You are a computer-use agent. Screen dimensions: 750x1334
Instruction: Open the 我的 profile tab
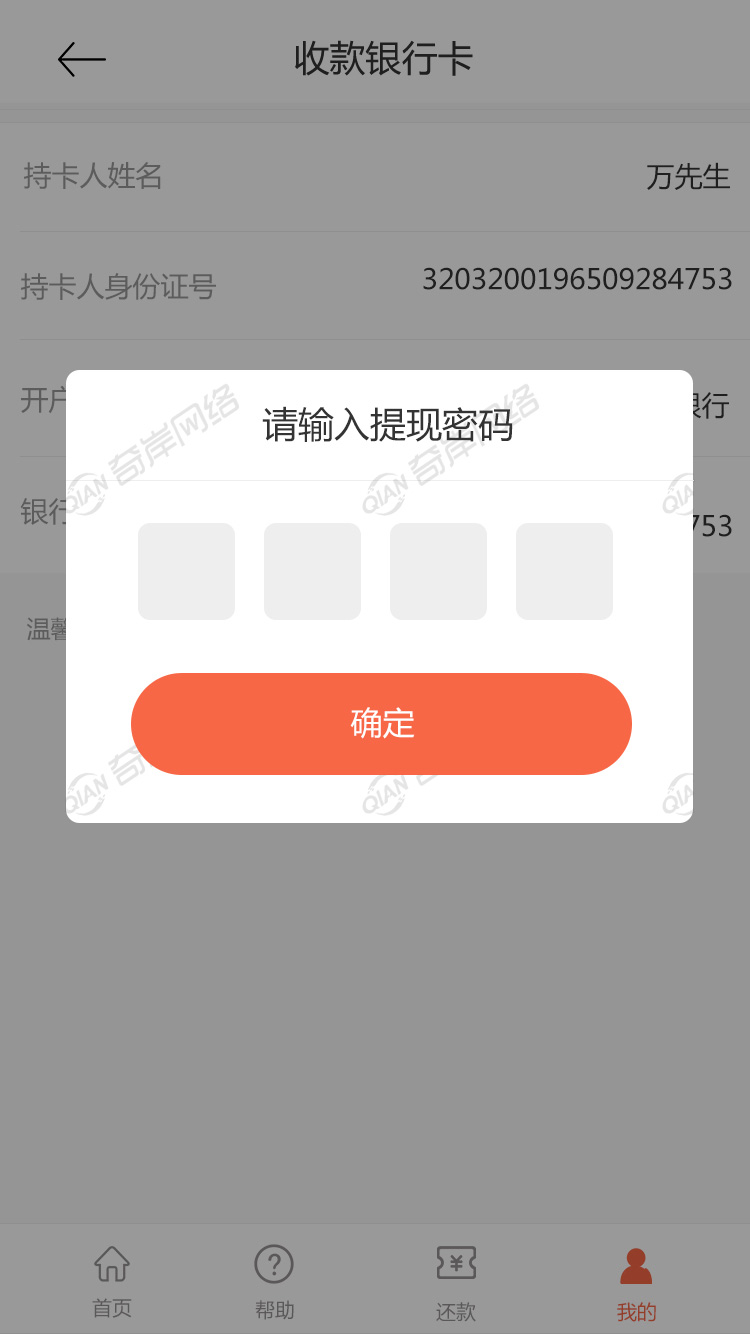[x=636, y=1280]
